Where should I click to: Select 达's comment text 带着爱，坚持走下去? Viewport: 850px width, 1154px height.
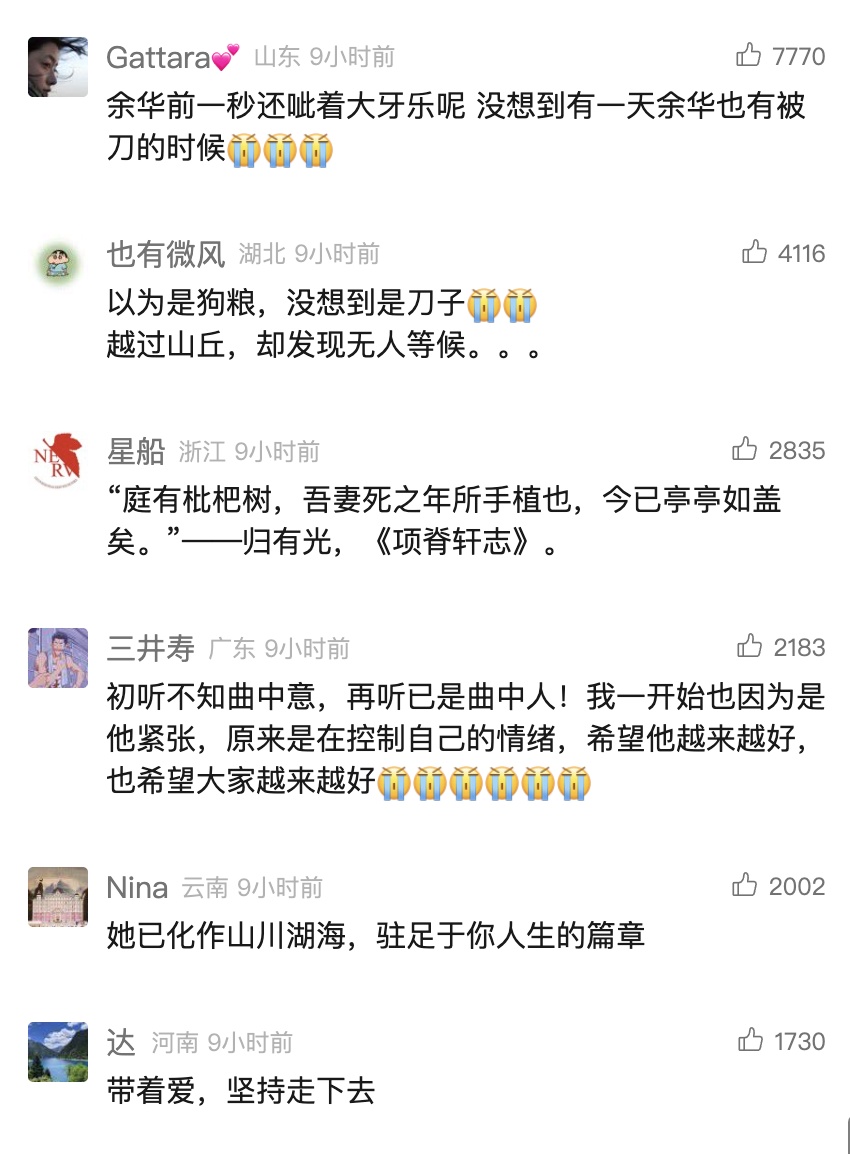point(240,1095)
